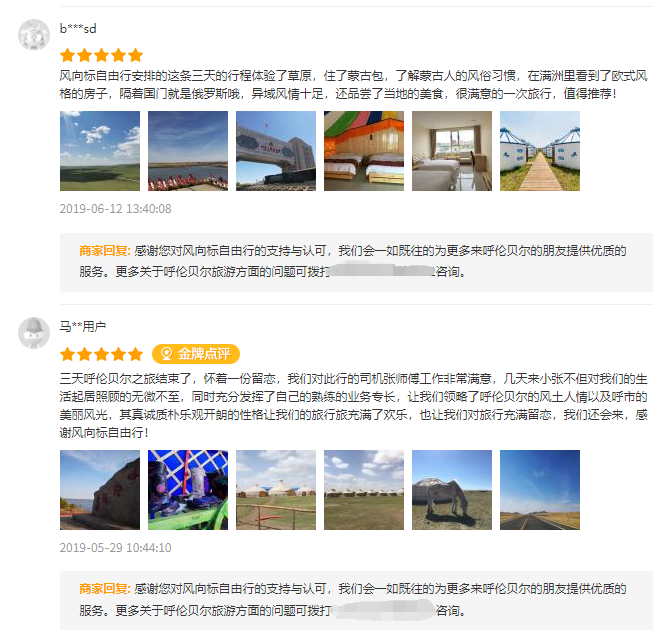Enlarge the colorful costumes photo in 马**用户's review

[x=188, y=490]
